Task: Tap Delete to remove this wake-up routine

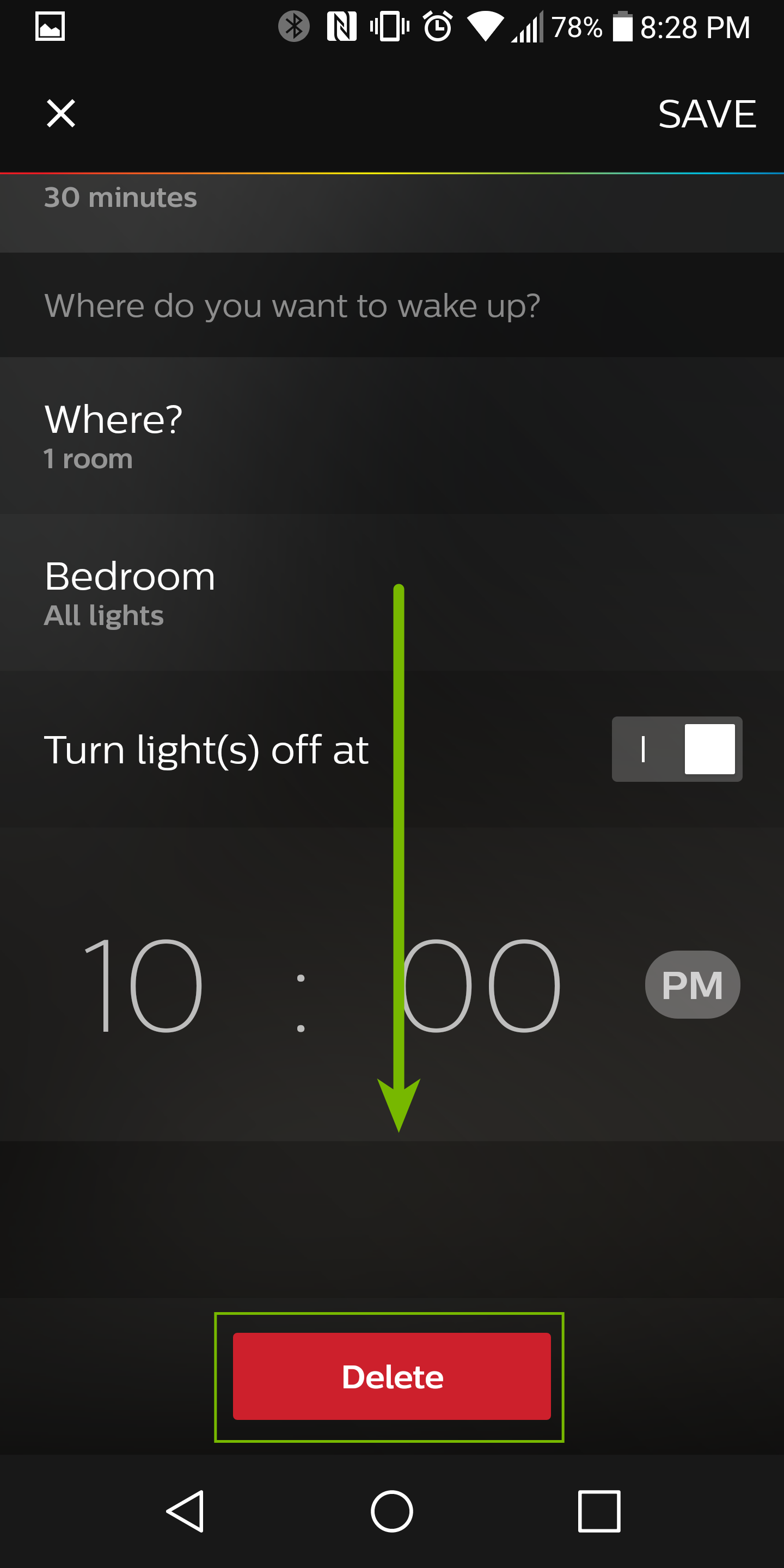Action: tap(391, 1376)
